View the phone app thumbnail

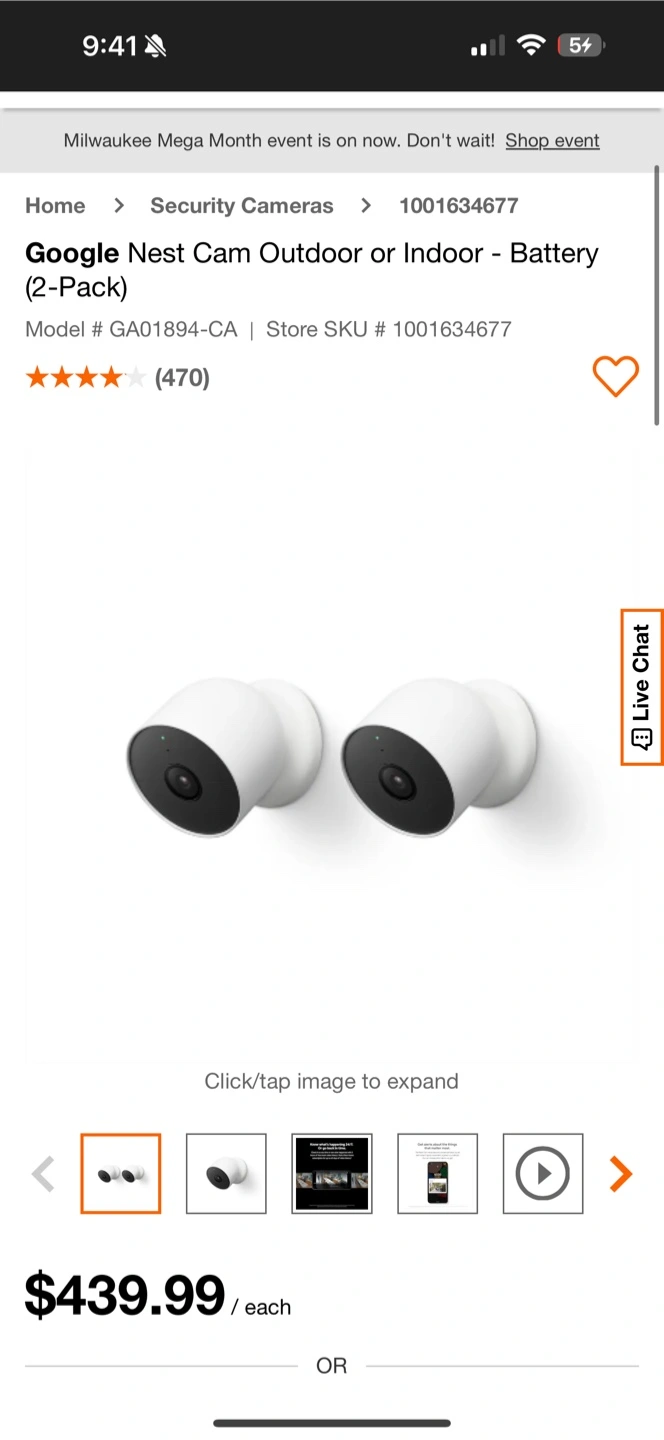pyautogui.click(x=437, y=1173)
